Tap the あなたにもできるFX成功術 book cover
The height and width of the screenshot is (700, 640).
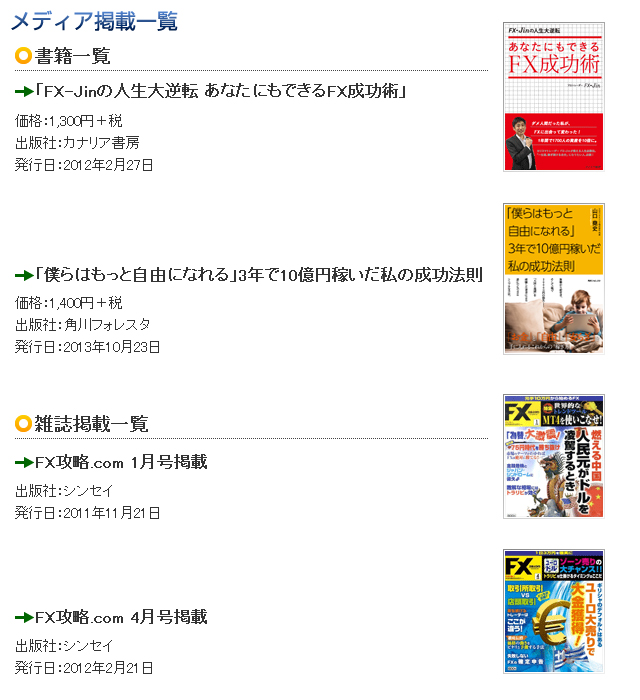pos(553,97)
